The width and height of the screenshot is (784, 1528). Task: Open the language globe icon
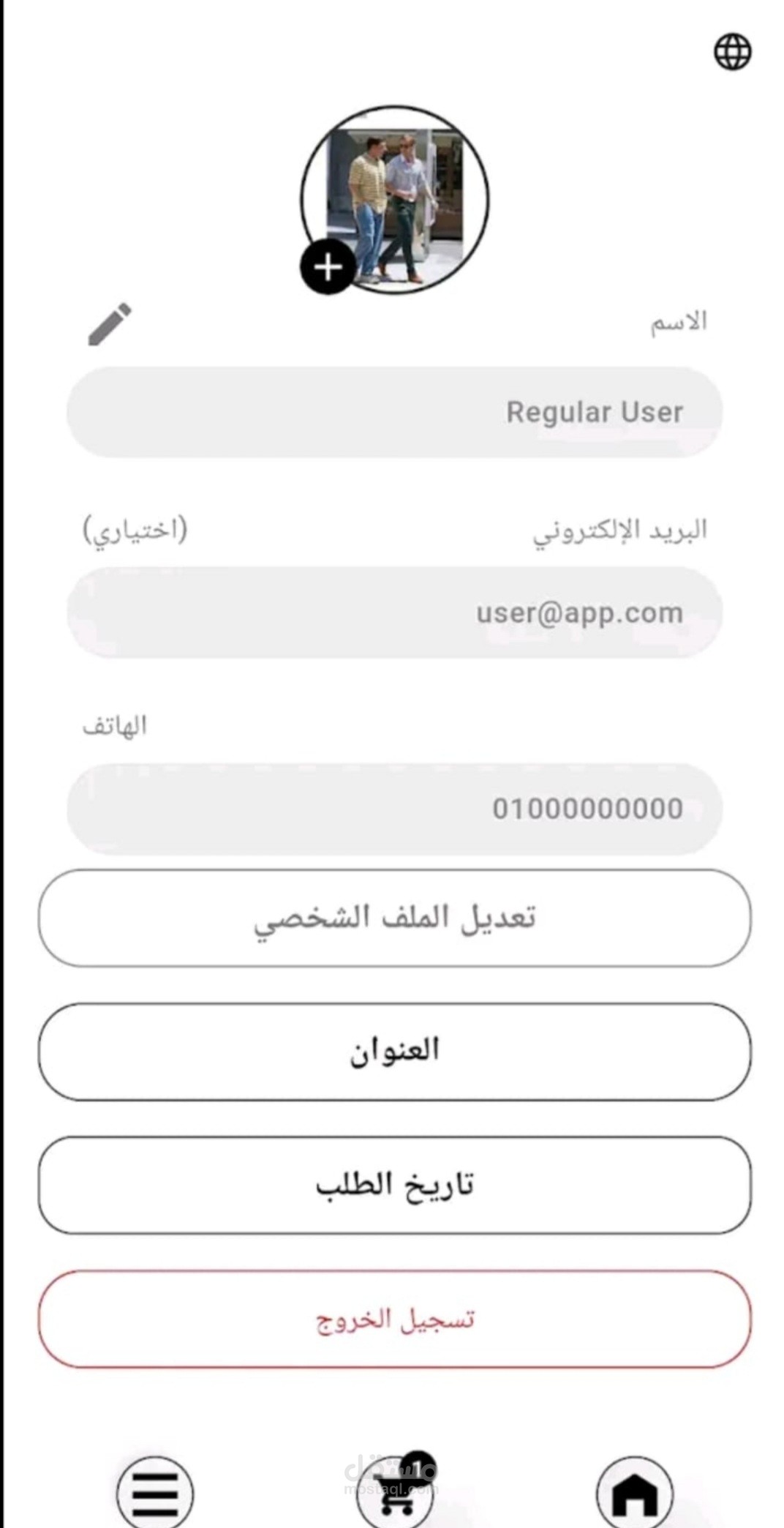[732, 52]
